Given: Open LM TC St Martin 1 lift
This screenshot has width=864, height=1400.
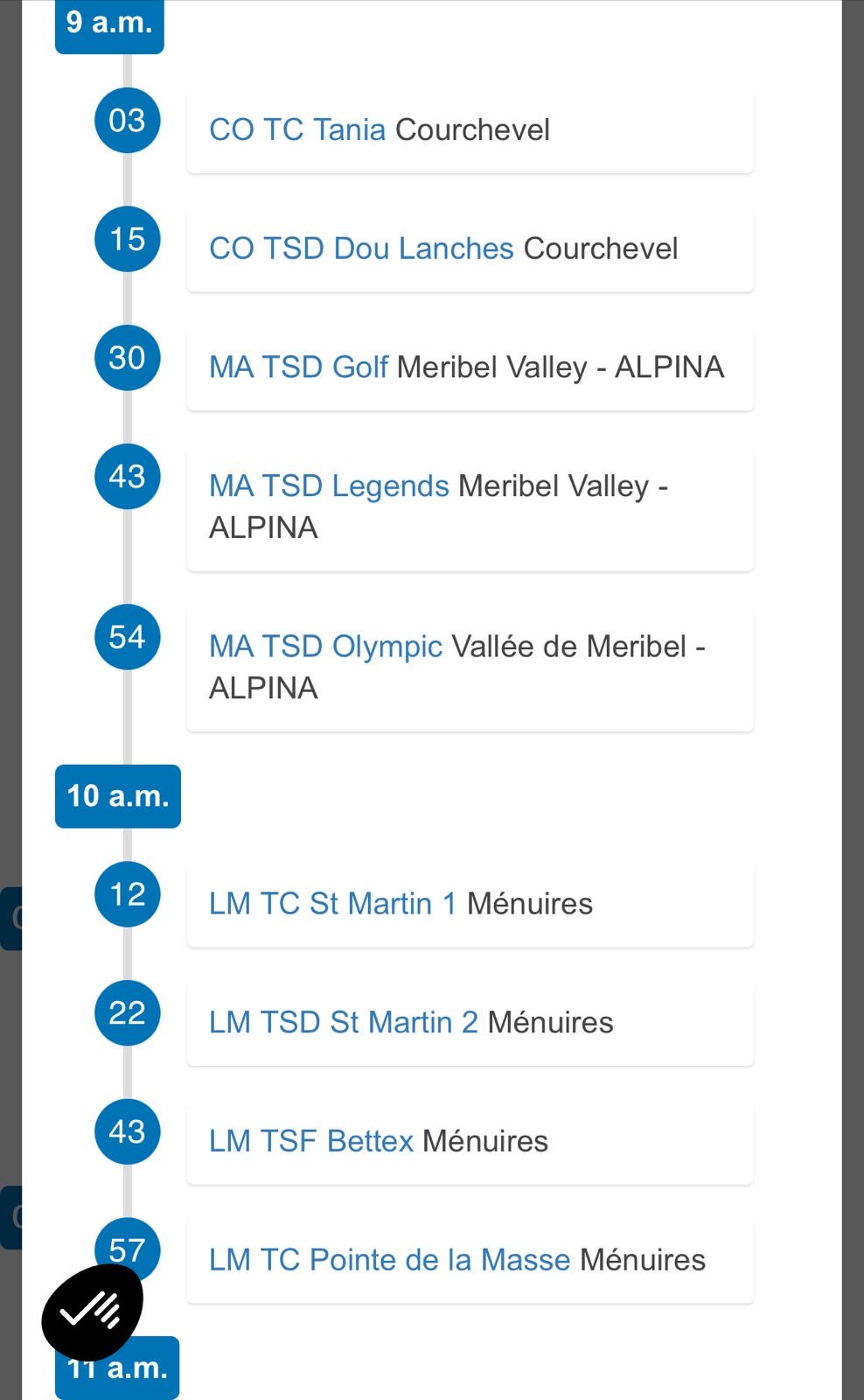Looking at the screenshot, I should pos(332,904).
